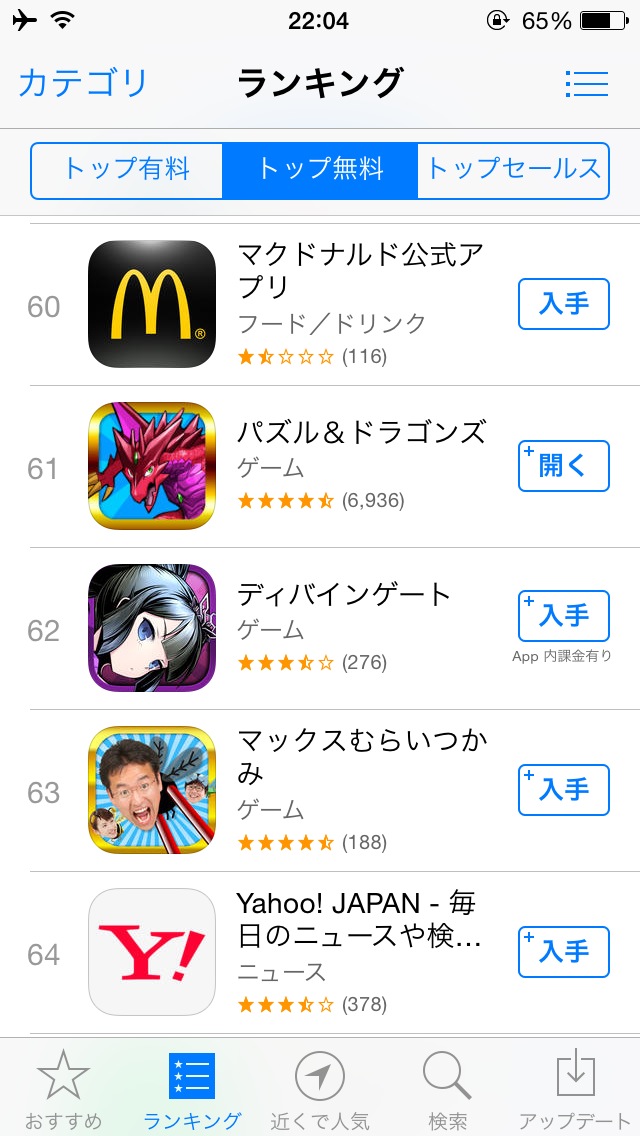Select the ランキング bottom tab

click(192, 1087)
